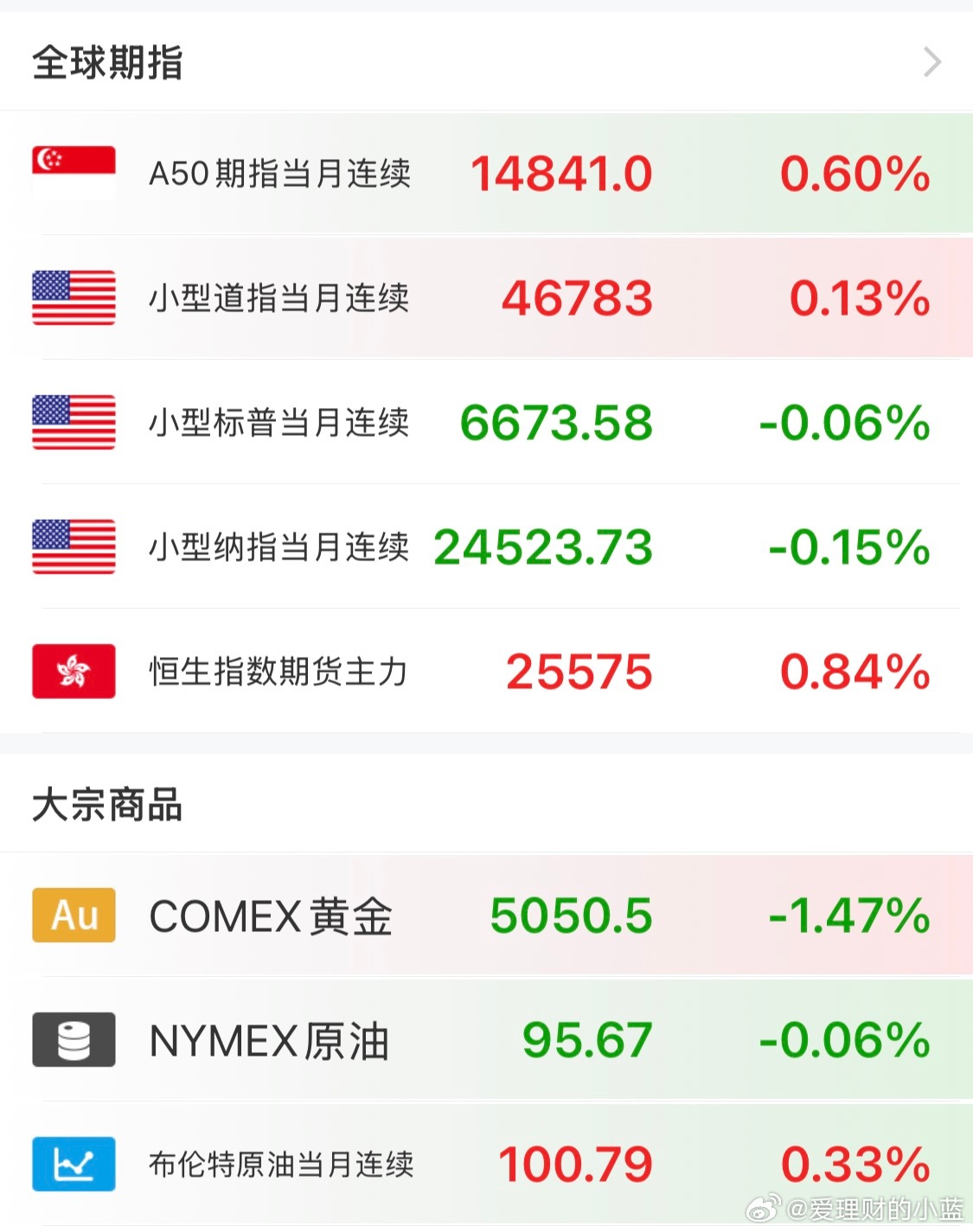The height and width of the screenshot is (1232, 973).
Task: Click the Singapore flag icon beside A50期指
Action: [73, 172]
